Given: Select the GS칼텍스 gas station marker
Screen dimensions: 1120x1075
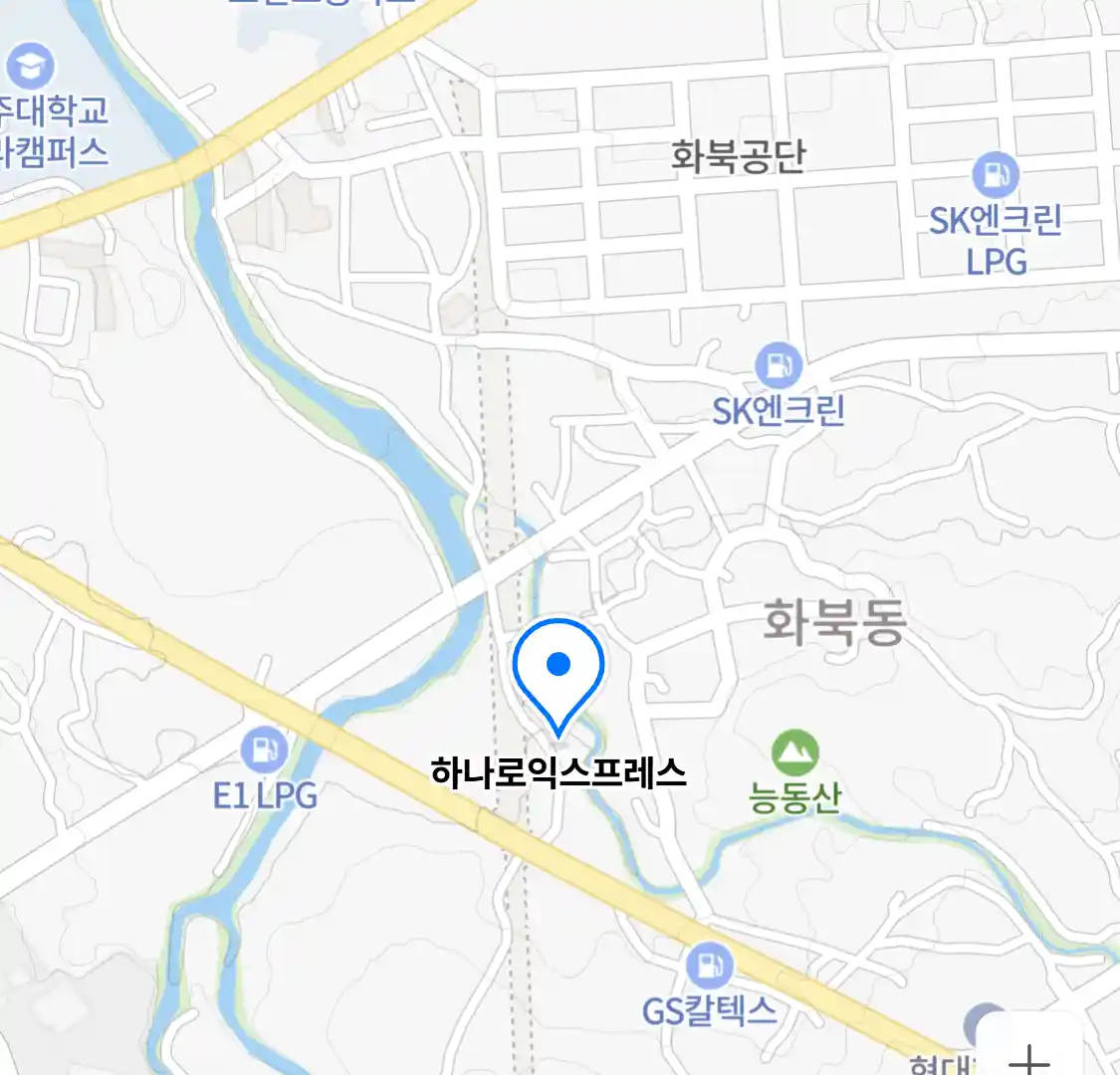Looking at the screenshot, I should click(709, 965).
